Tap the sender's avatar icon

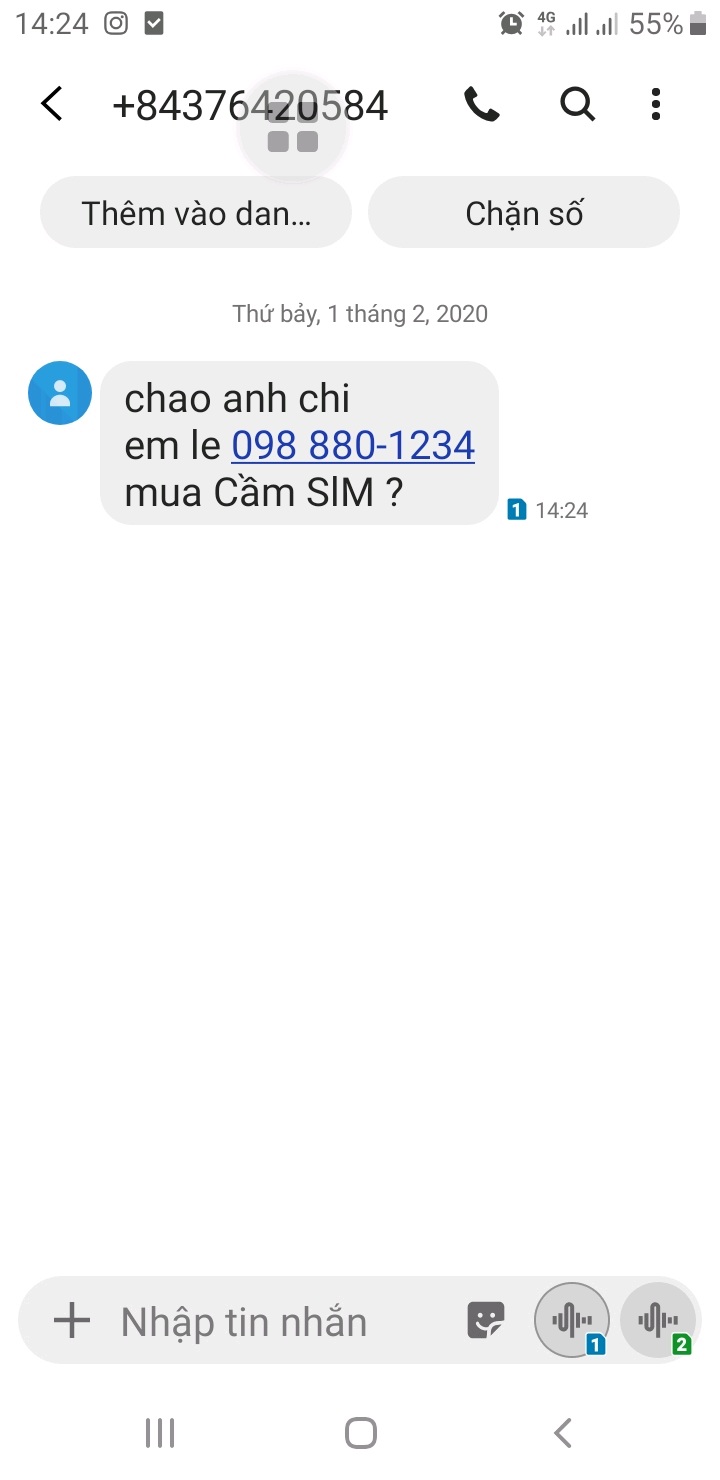point(60,393)
